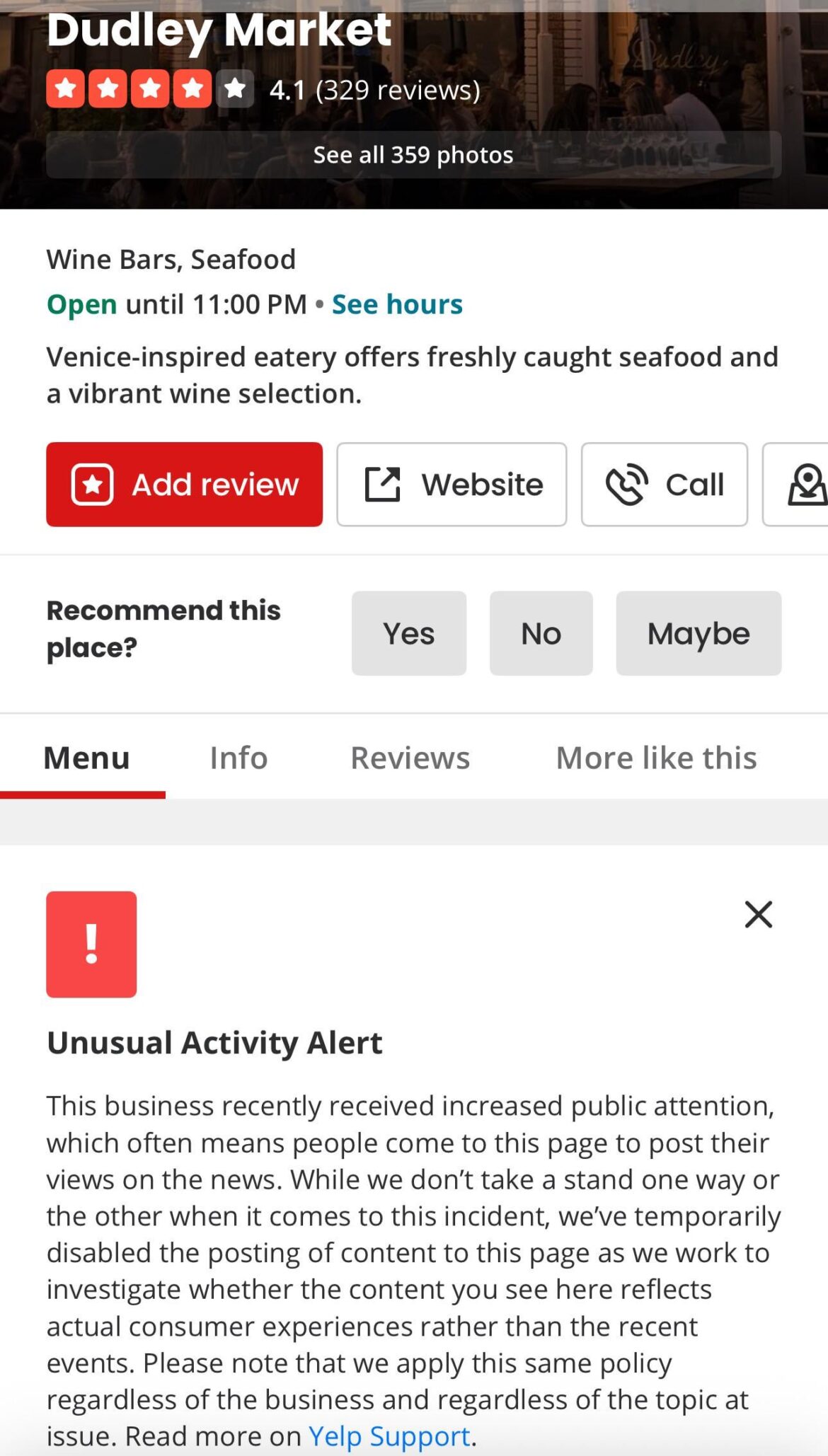Dismiss the Unusual Activity Alert

tap(758, 914)
